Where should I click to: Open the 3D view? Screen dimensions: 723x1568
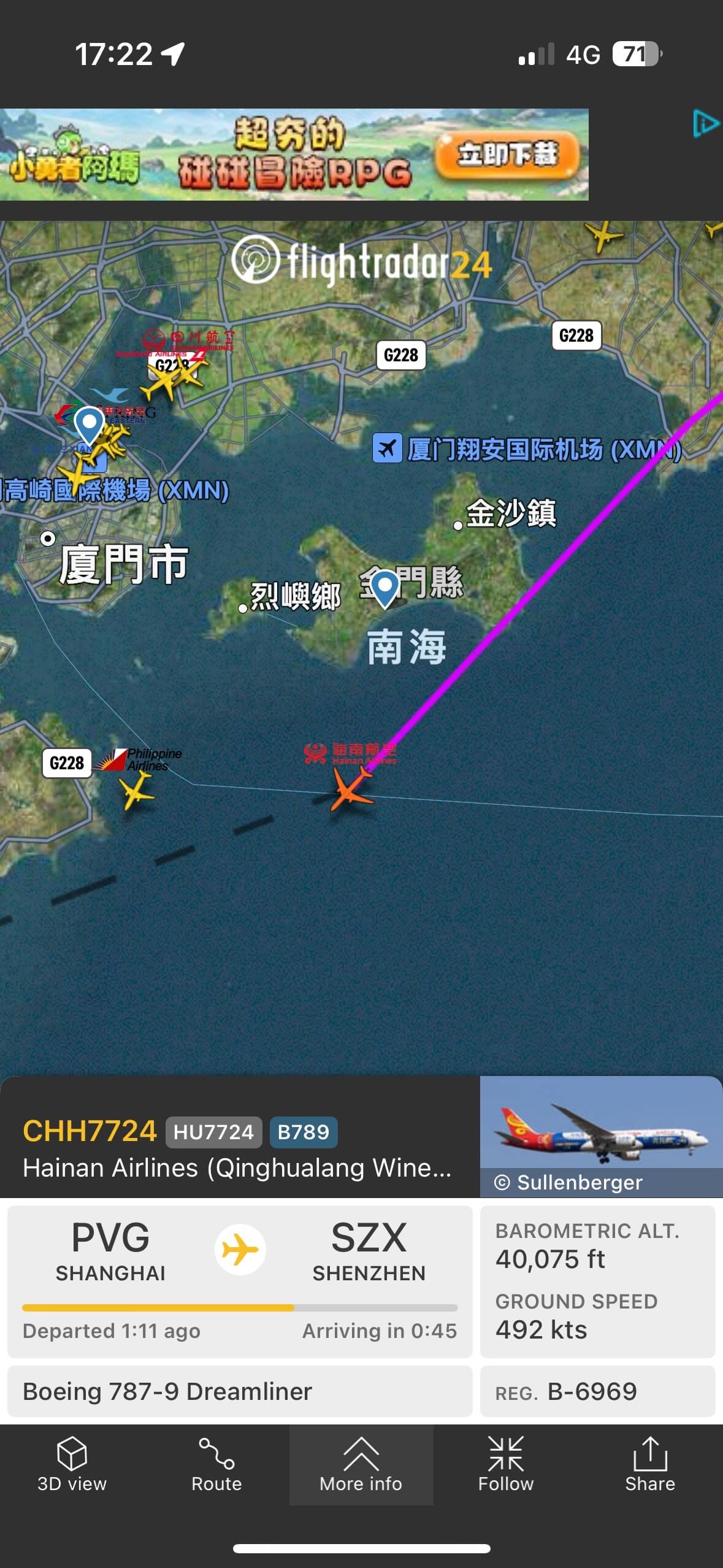(x=72, y=1465)
